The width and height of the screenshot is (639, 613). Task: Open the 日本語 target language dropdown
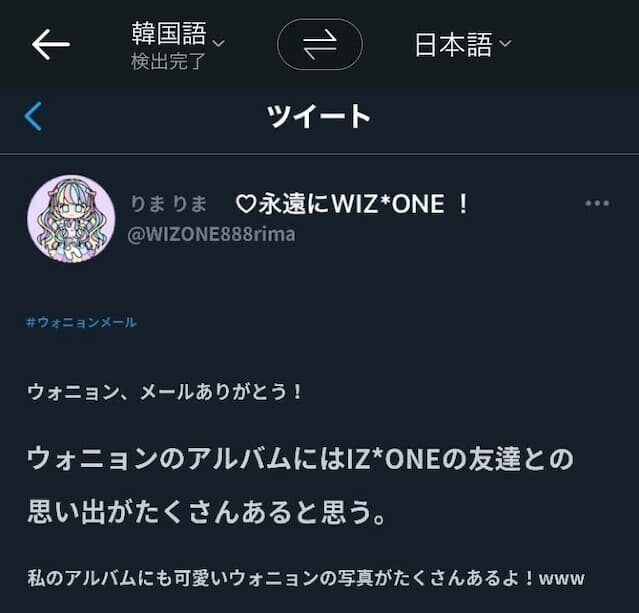click(462, 44)
